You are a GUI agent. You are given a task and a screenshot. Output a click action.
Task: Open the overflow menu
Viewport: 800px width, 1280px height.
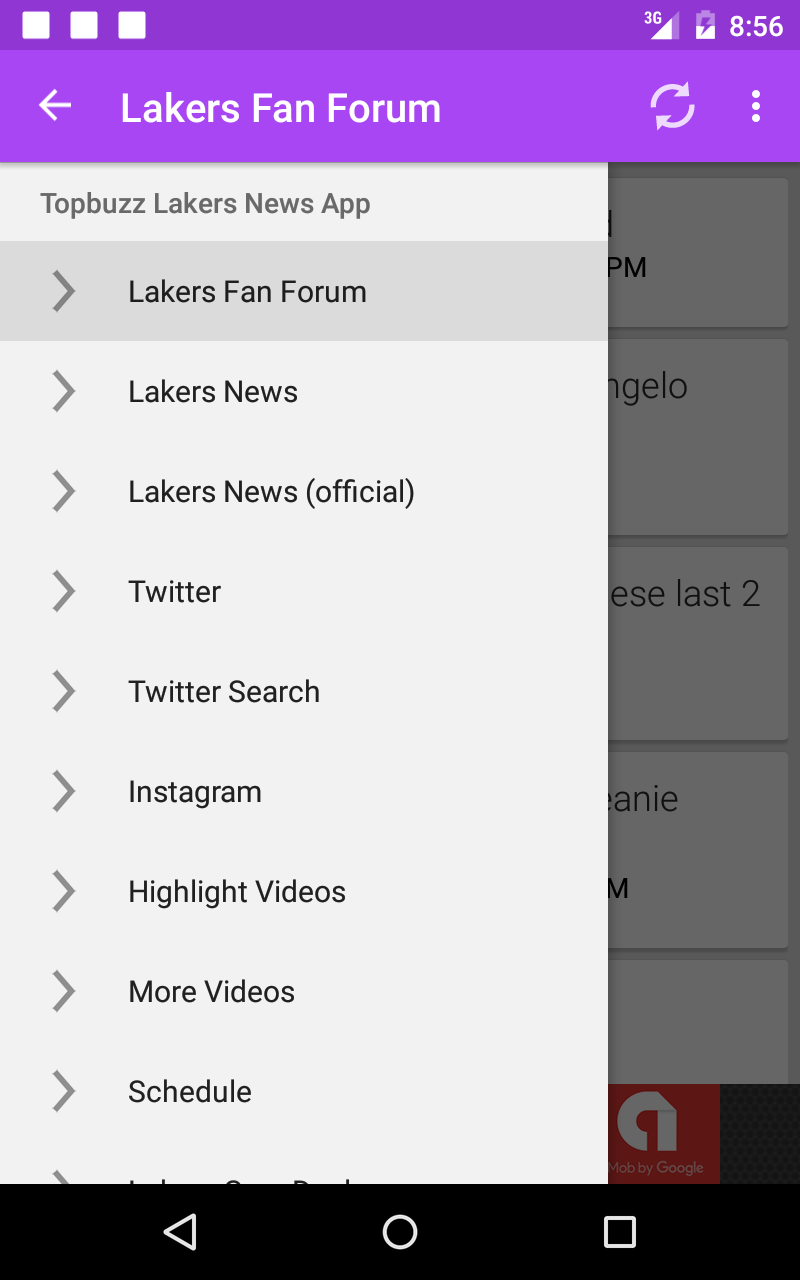pyautogui.click(x=756, y=106)
